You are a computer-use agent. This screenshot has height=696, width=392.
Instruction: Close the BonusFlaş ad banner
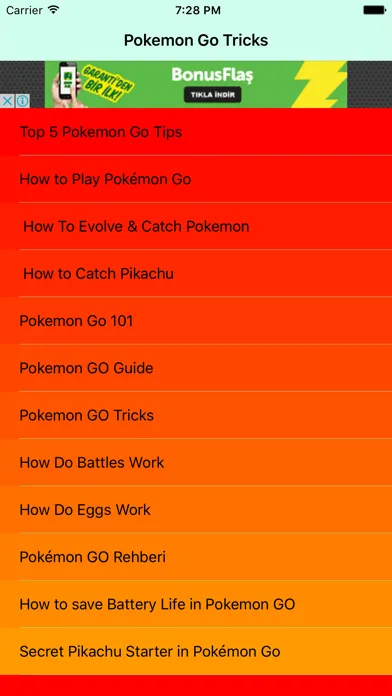(8, 101)
